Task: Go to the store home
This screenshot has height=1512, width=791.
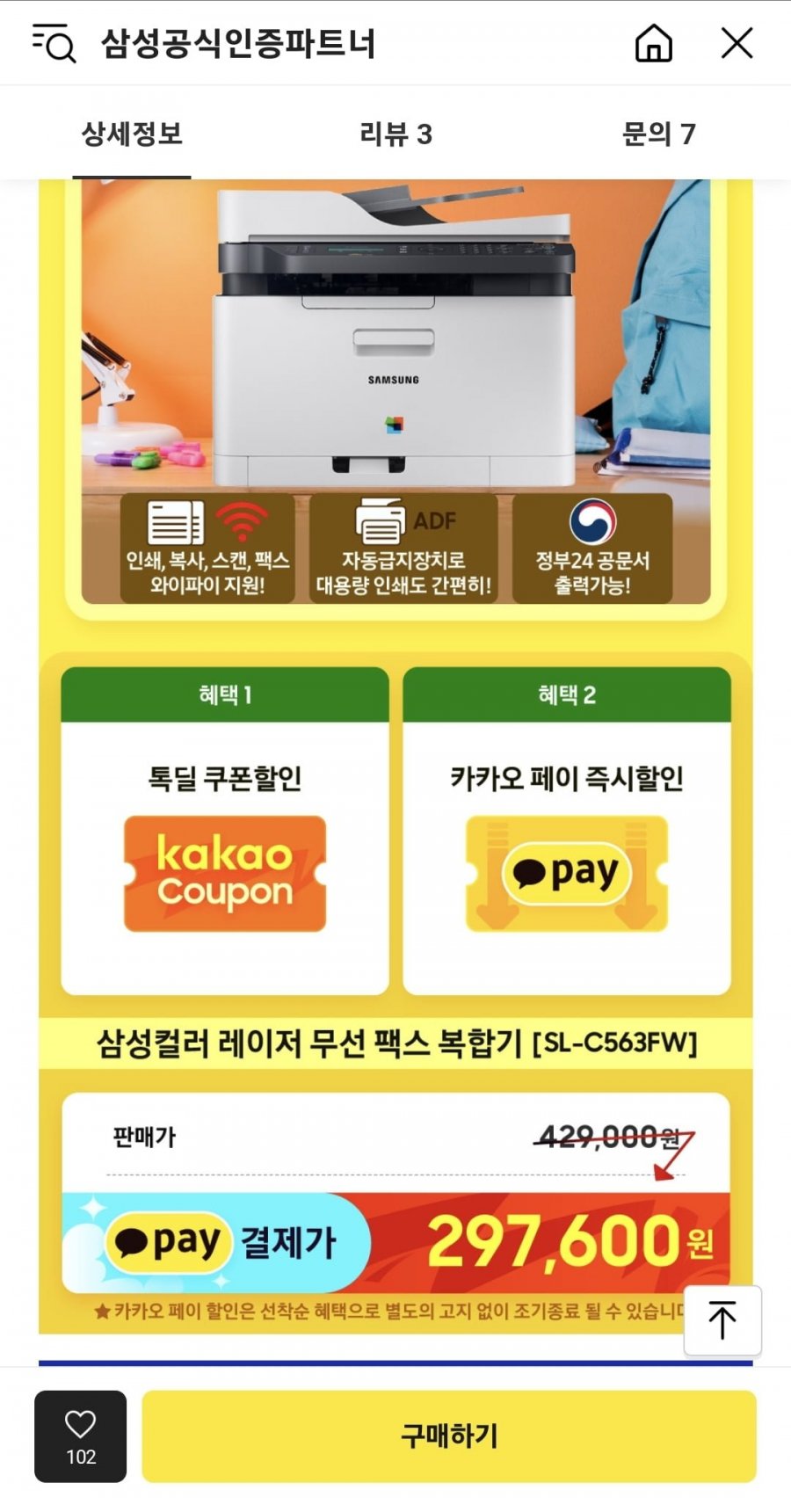Action: pos(653,43)
